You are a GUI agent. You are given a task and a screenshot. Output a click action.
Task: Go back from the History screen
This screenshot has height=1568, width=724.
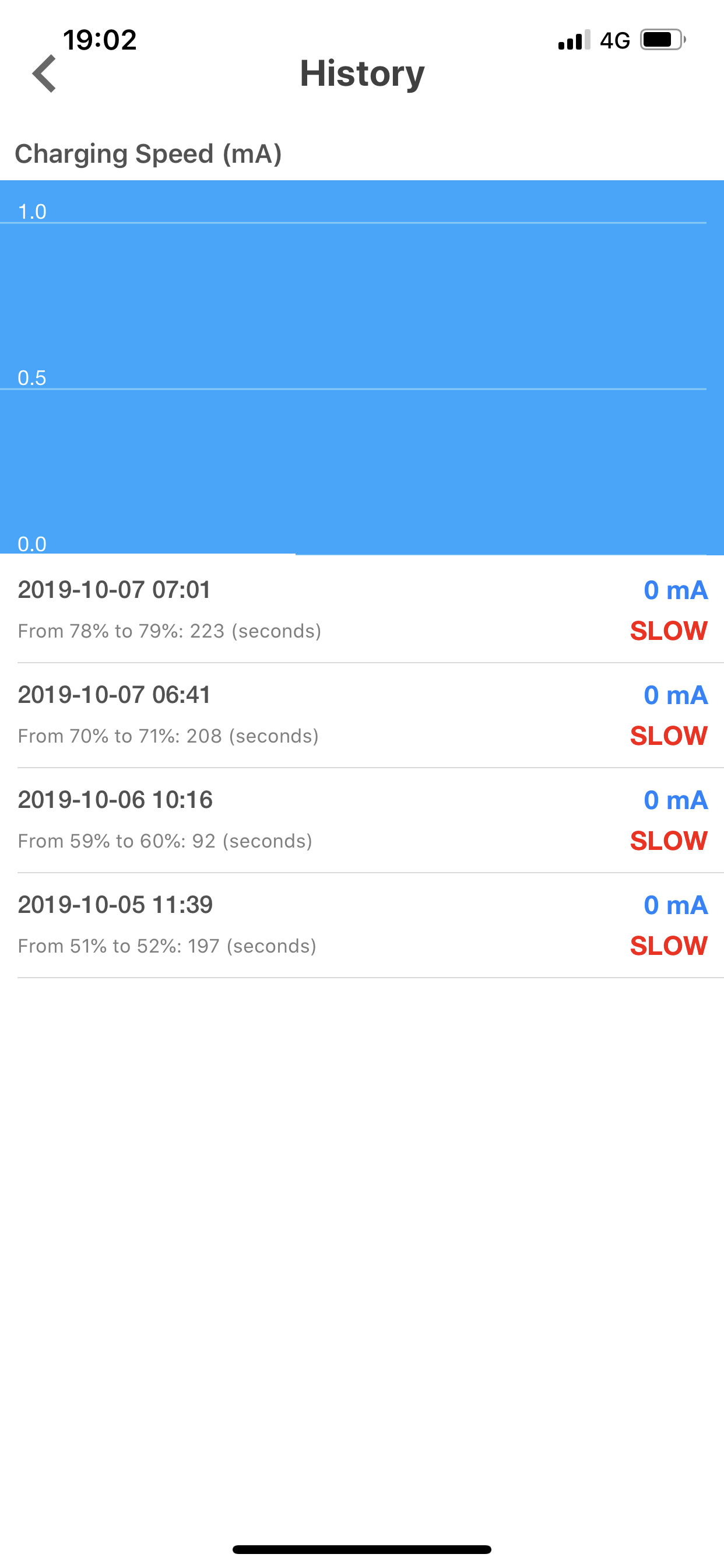click(44, 73)
